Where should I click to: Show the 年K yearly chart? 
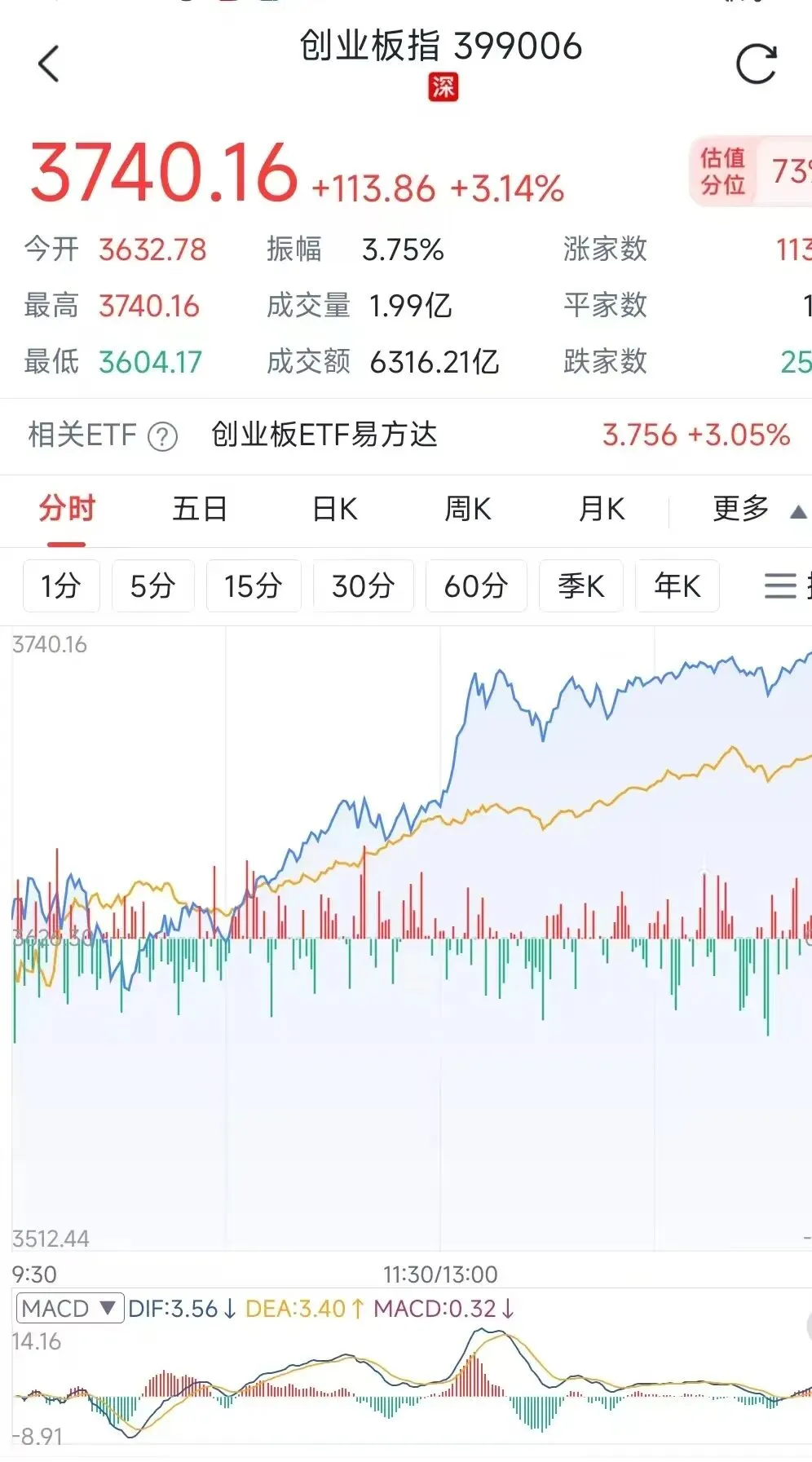[677, 585]
